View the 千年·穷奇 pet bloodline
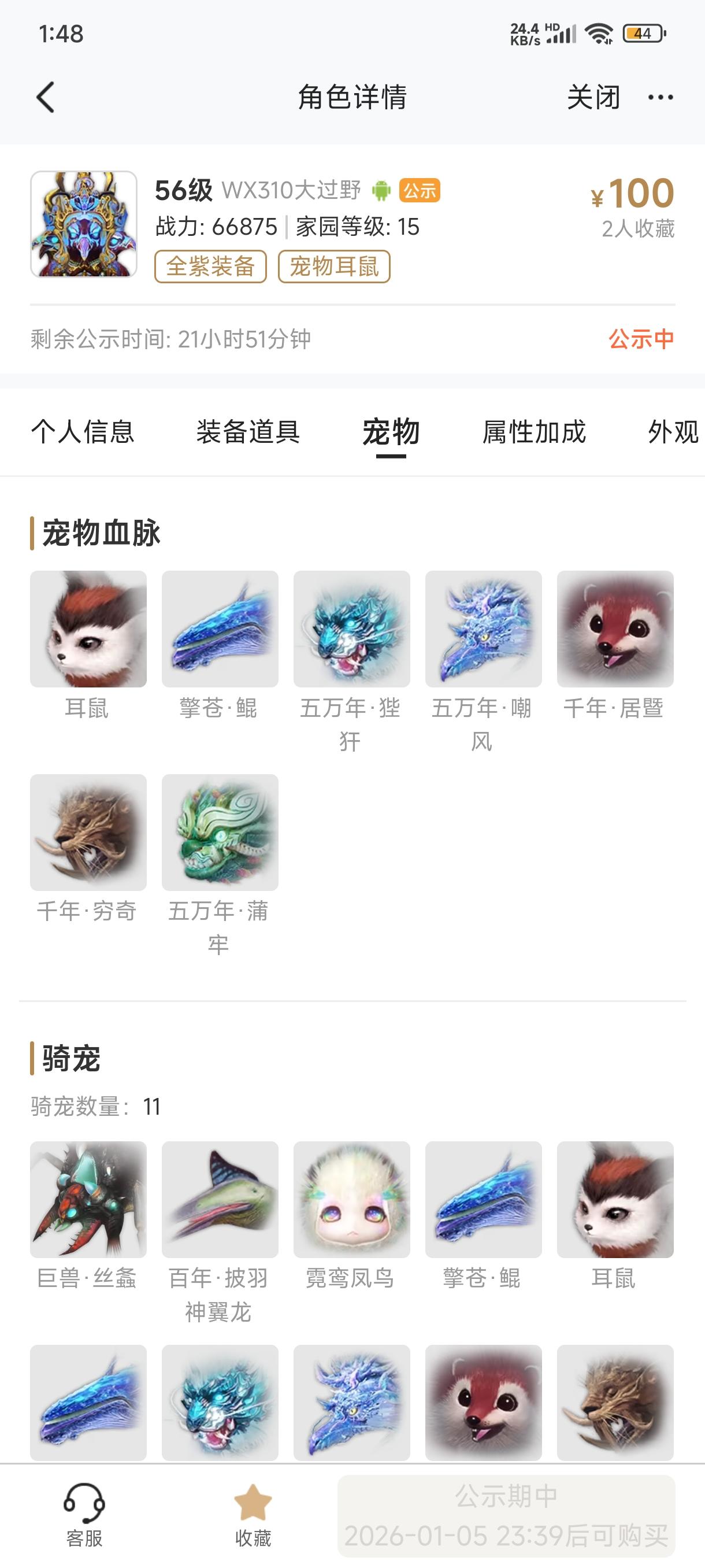Viewport: 705px width, 1568px height. (88, 832)
